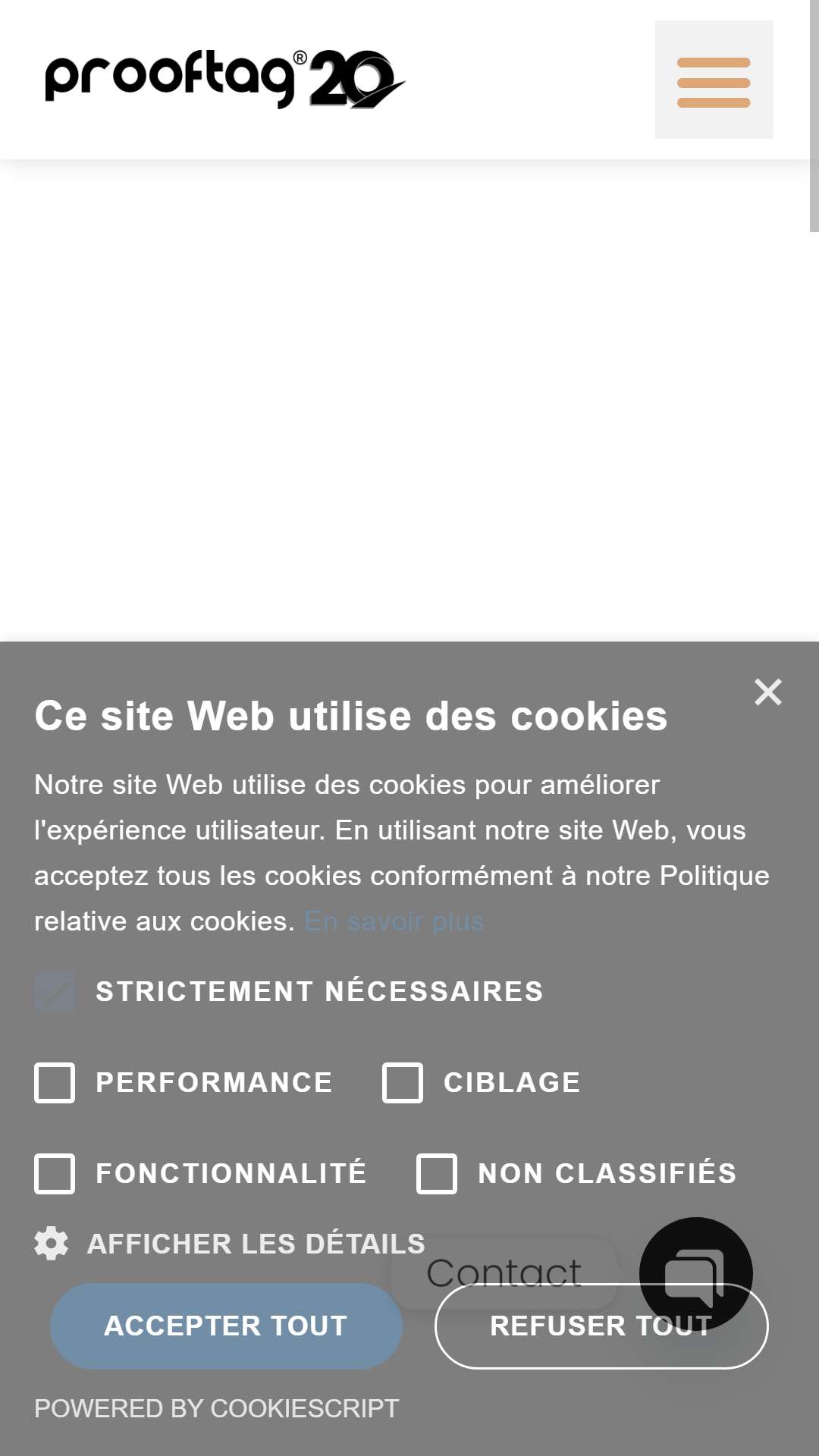Open the Powered by CookieScript link
Viewport: 819px width, 1456px height.
pos(216,1408)
